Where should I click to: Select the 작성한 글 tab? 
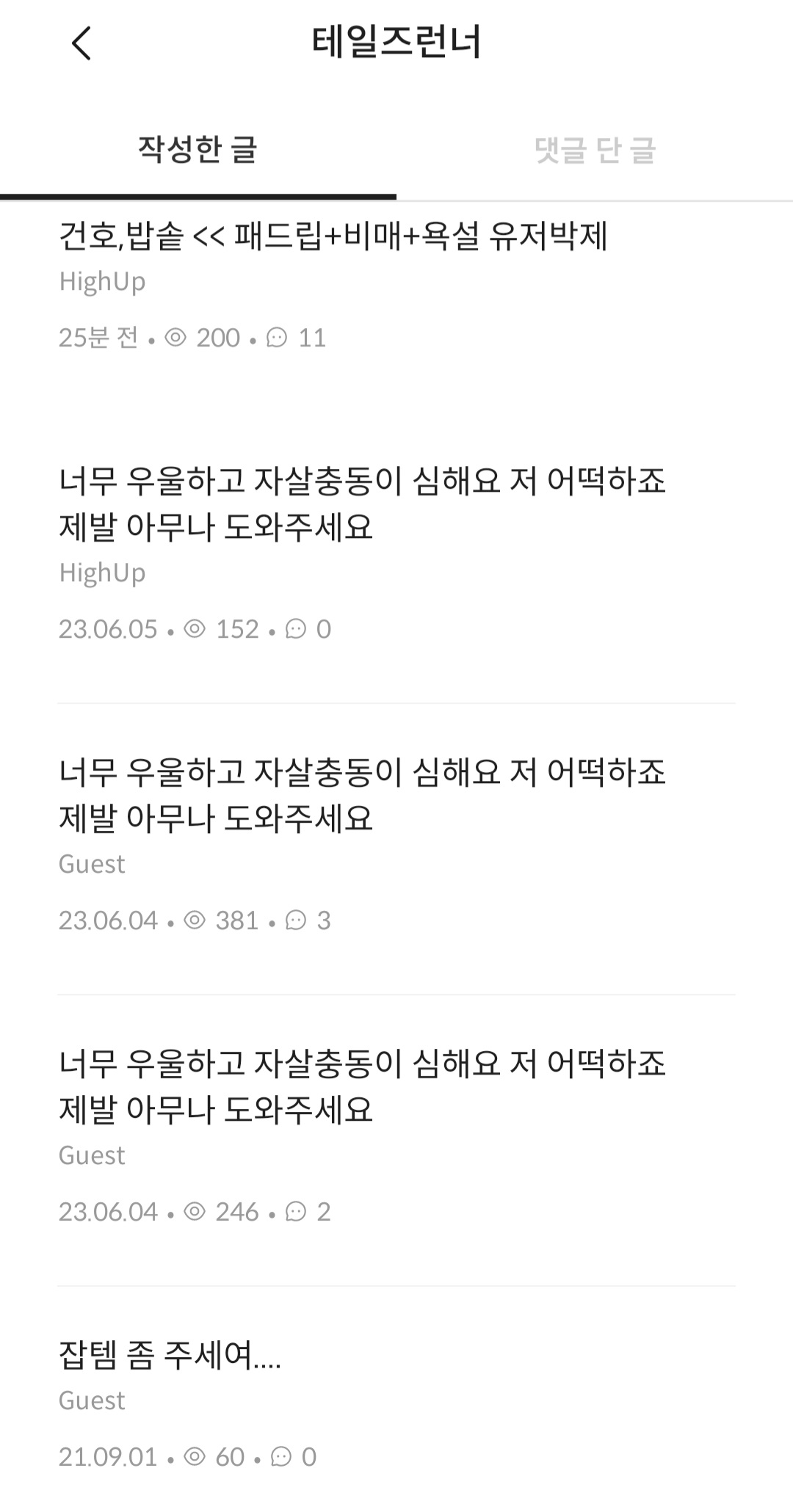pyautogui.click(x=198, y=150)
